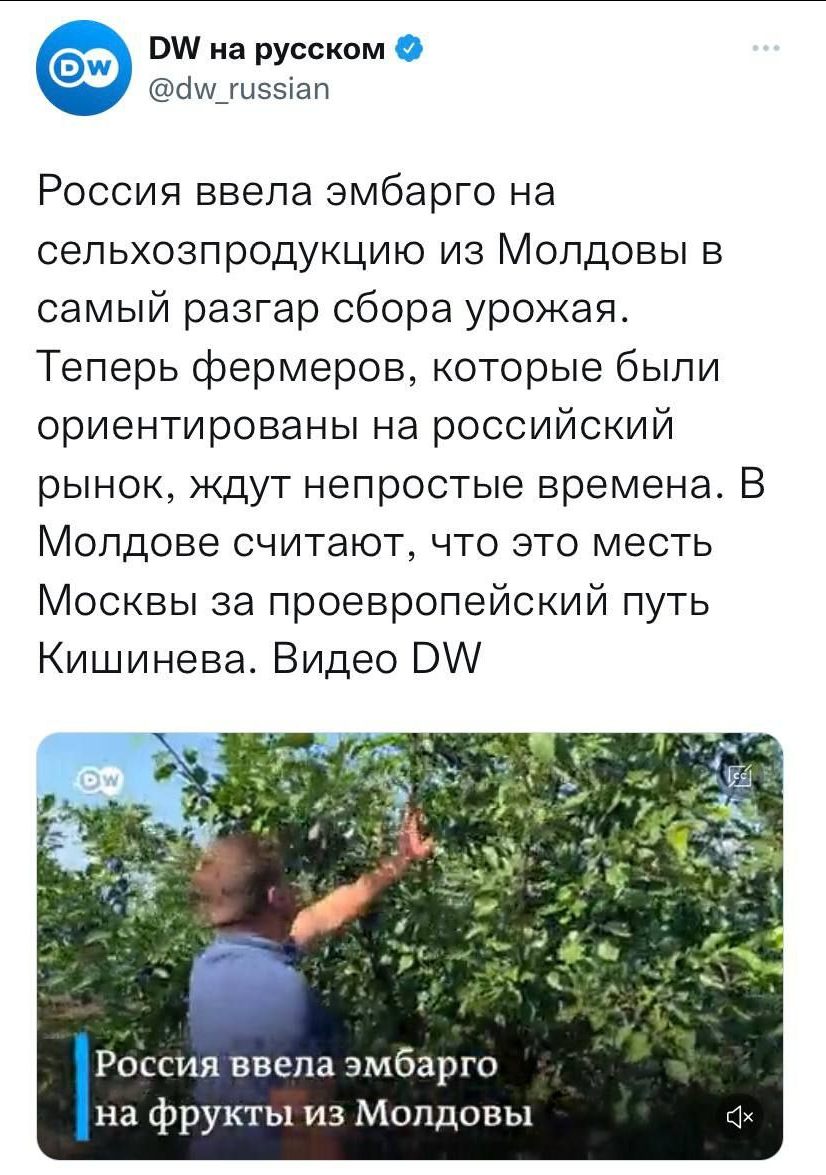The width and height of the screenshot is (826, 1175).
Task: Unmute the video sound
Action: coord(742,1117)
